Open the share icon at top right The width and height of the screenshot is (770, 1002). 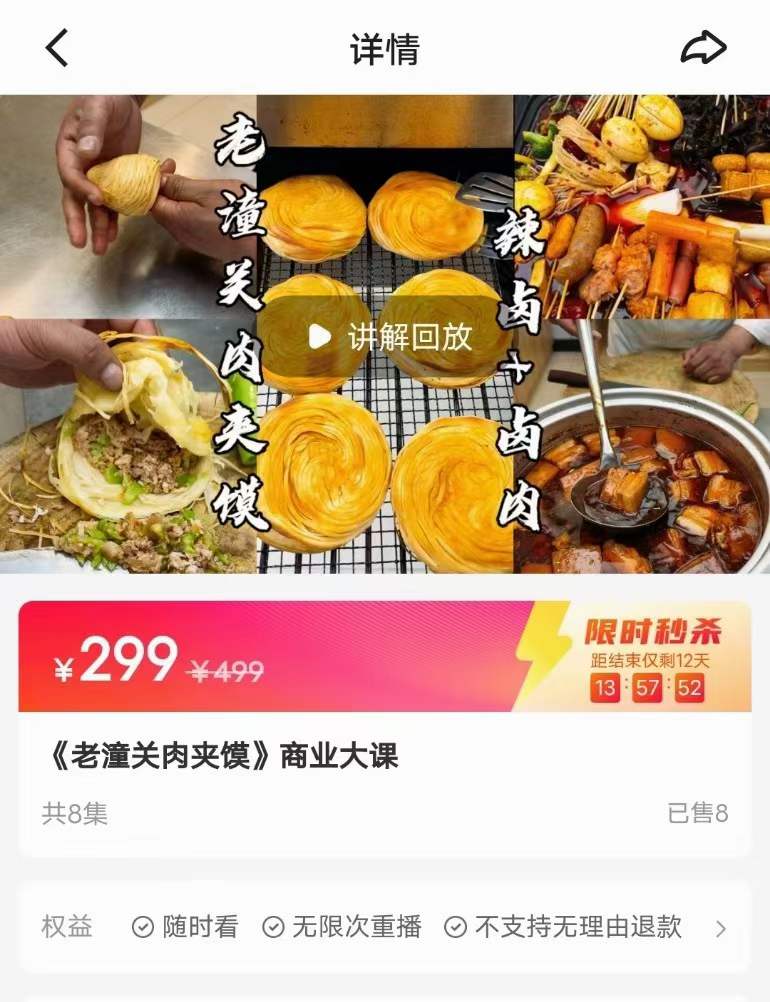(703, 45)
